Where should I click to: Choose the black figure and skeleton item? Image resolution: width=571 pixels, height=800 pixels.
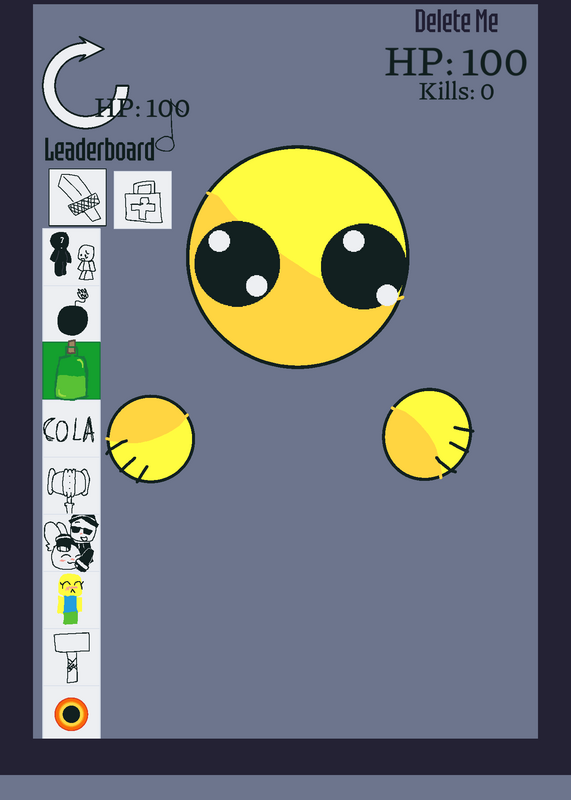[71, 257]
